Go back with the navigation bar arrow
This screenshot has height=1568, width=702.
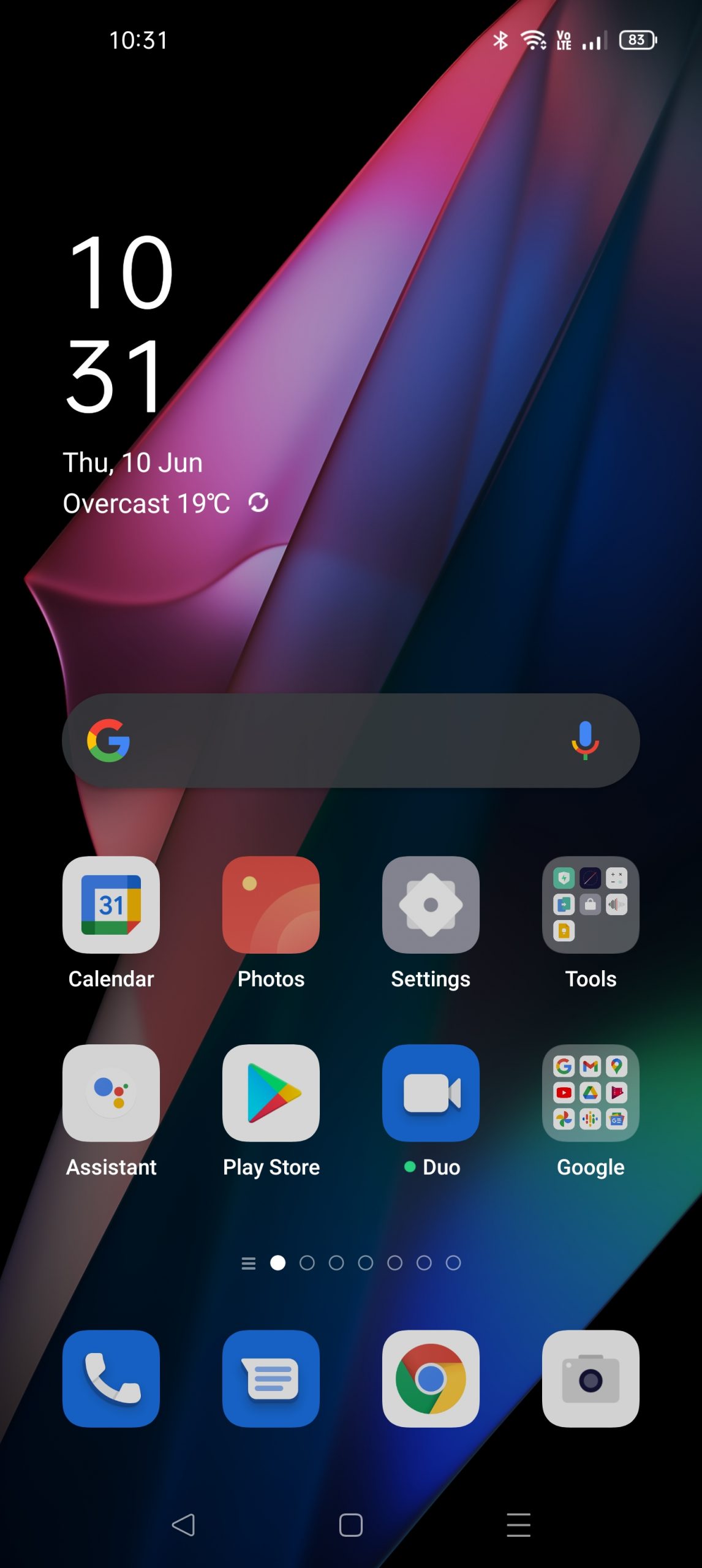[183, 1525]
